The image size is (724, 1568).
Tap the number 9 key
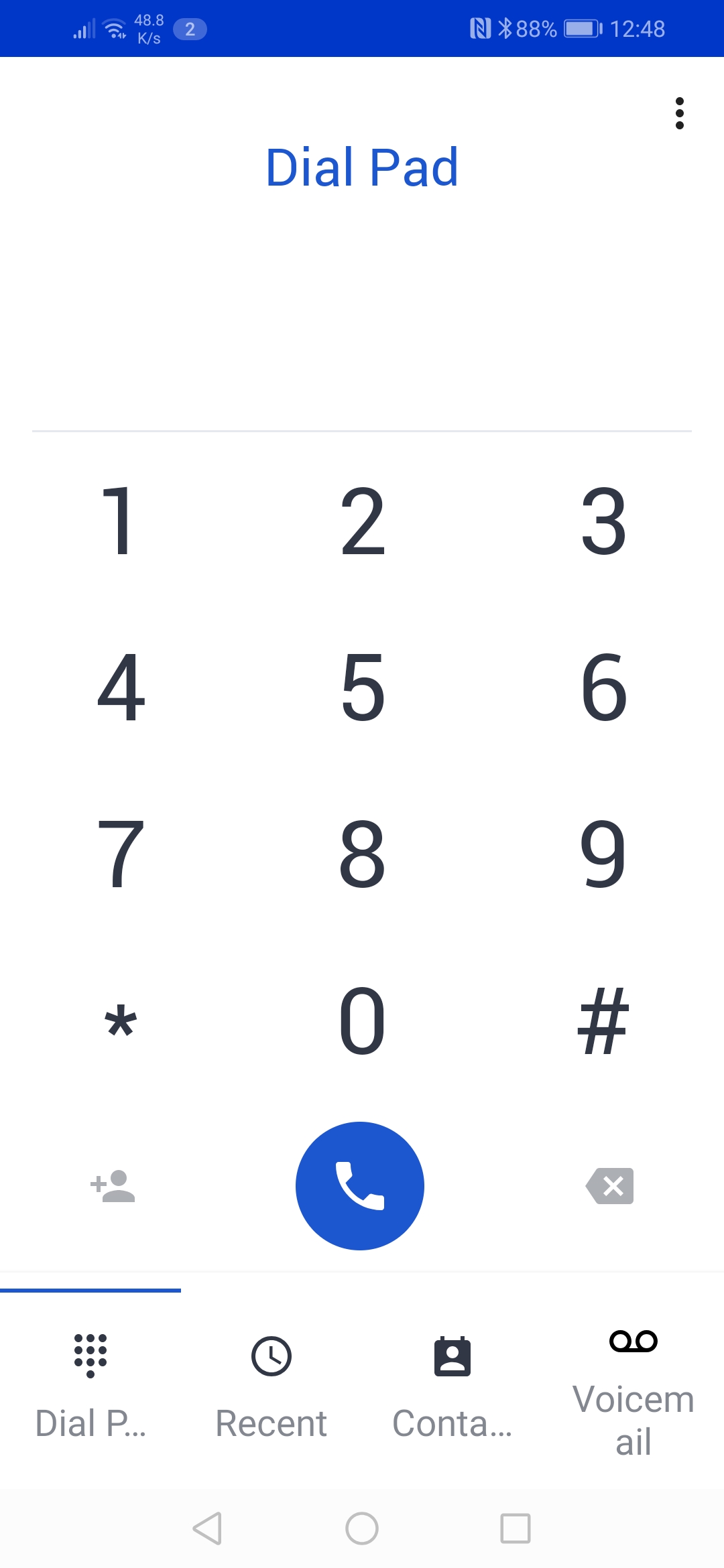point(603,853)
